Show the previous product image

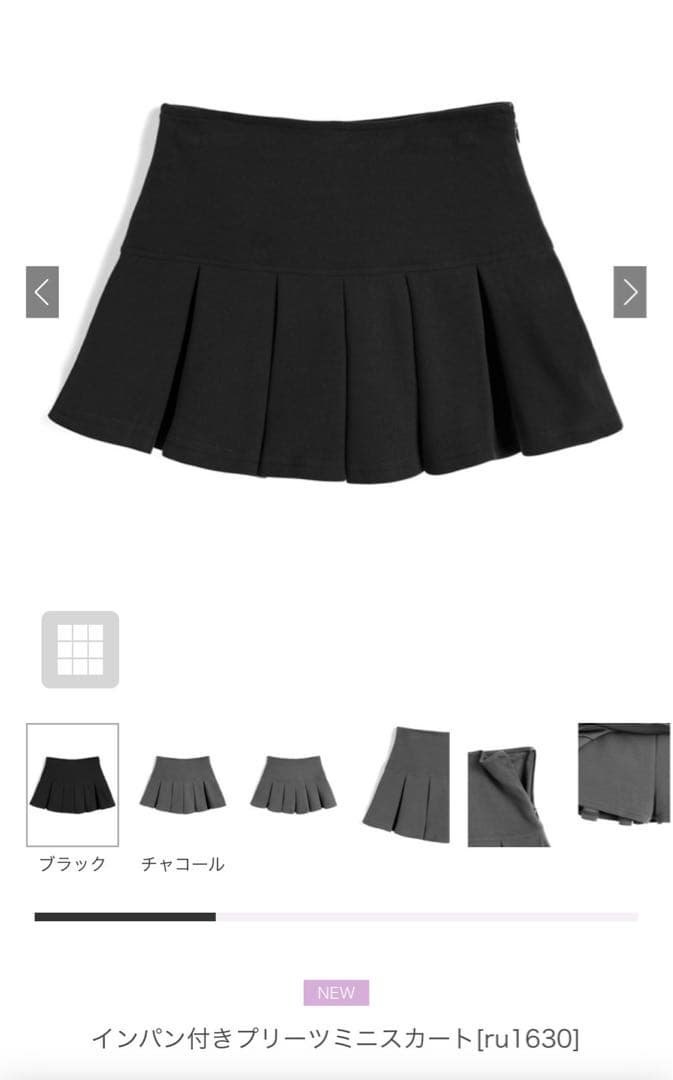tap(42, 292)
